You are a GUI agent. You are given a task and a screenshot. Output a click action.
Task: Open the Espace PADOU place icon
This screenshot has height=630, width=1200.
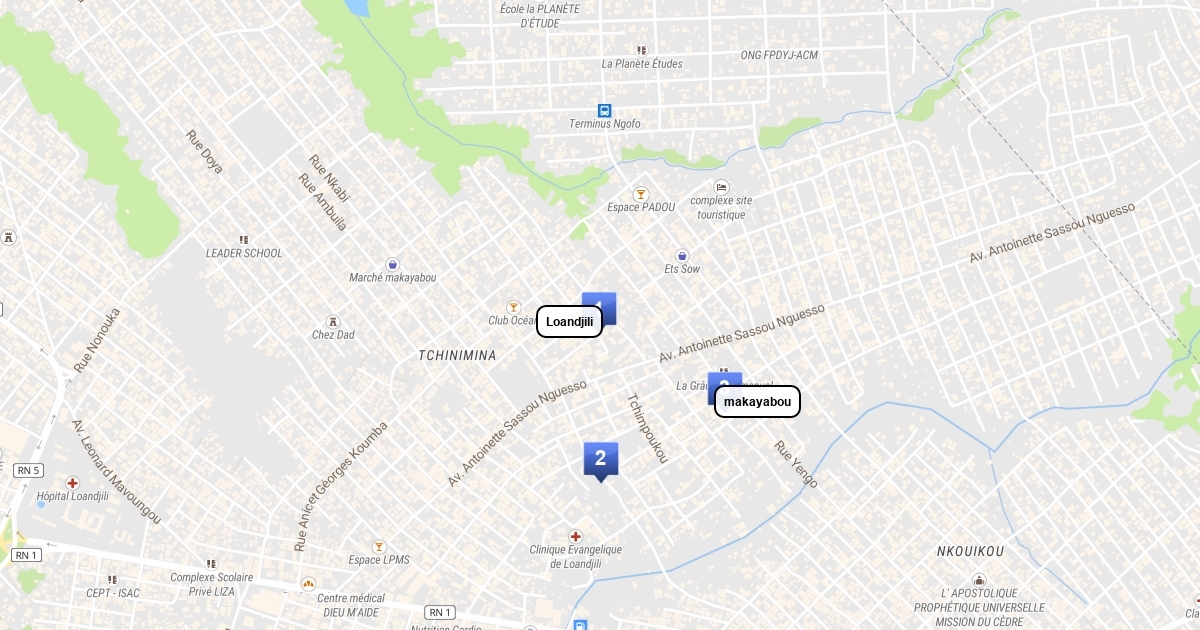[640, 194]
